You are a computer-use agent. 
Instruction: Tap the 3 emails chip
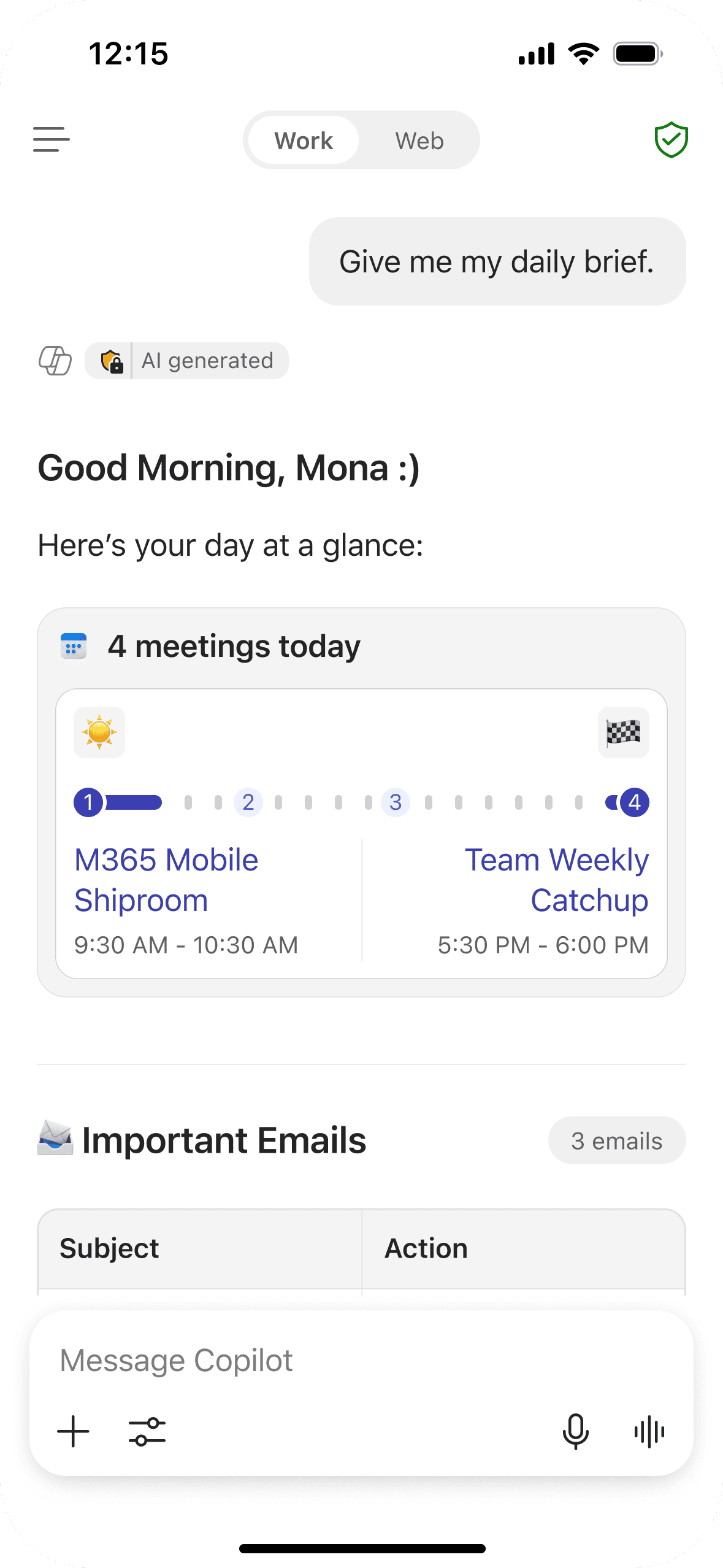pyautogui.click(x=616, y=1140)
